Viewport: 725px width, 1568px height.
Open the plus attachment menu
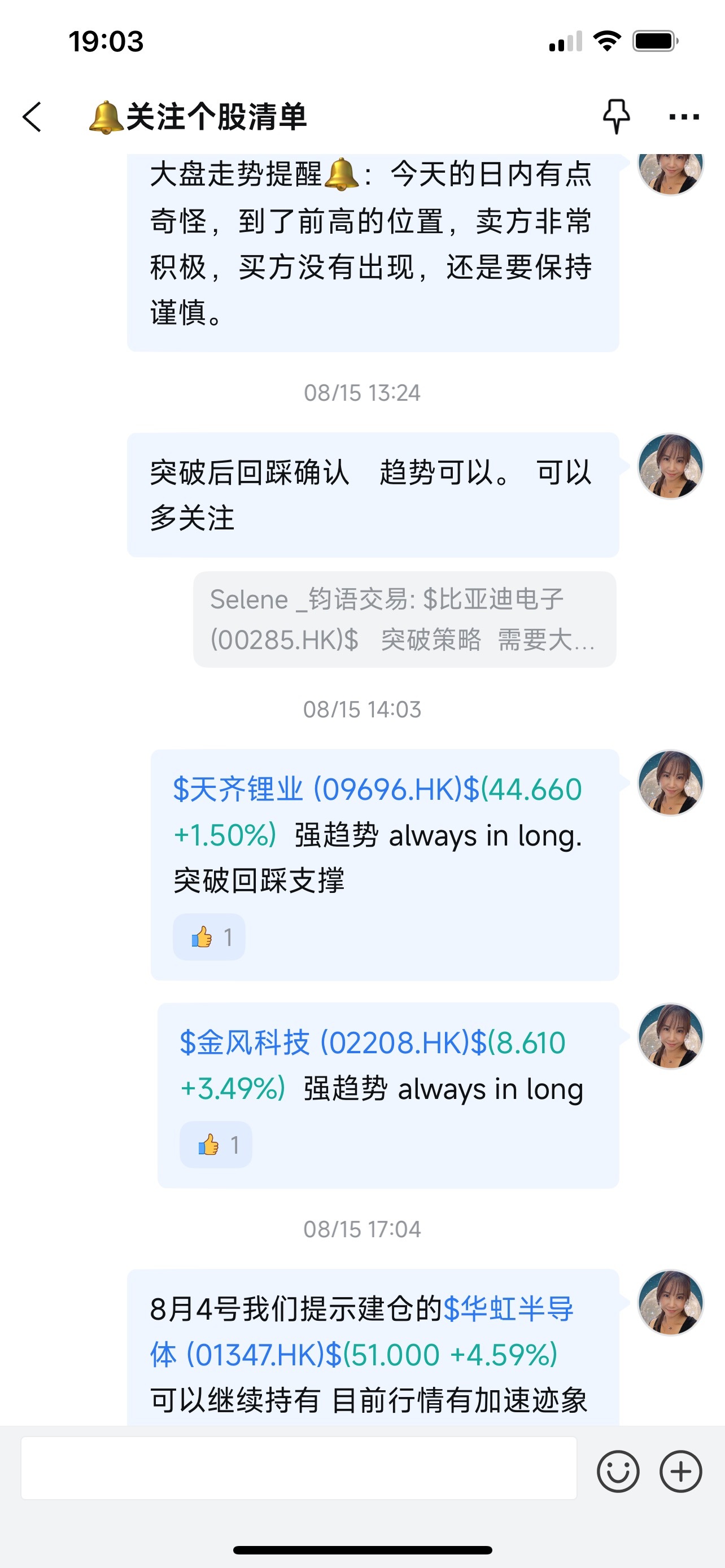click(680, 1471)
